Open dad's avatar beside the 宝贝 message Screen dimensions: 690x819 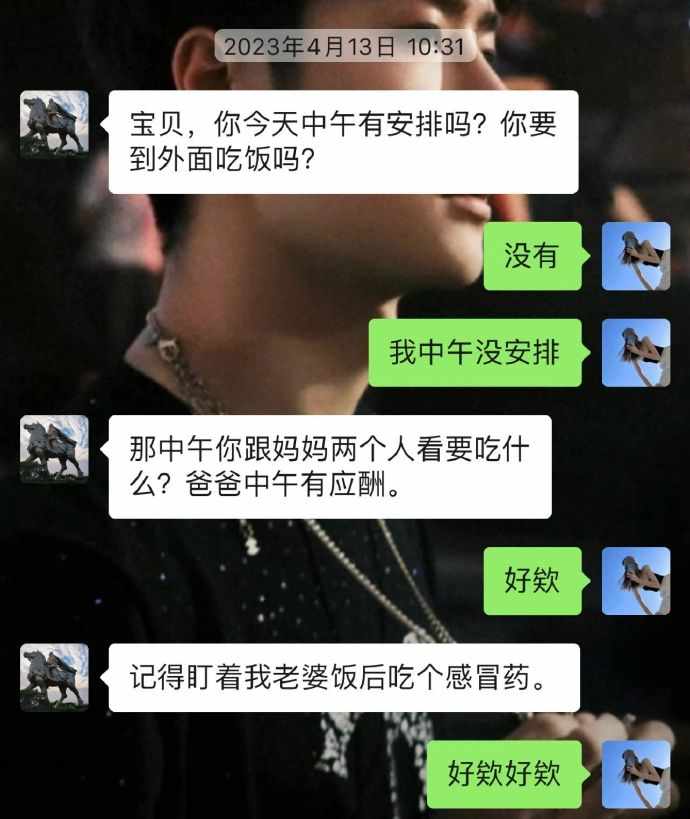(54, 125)
